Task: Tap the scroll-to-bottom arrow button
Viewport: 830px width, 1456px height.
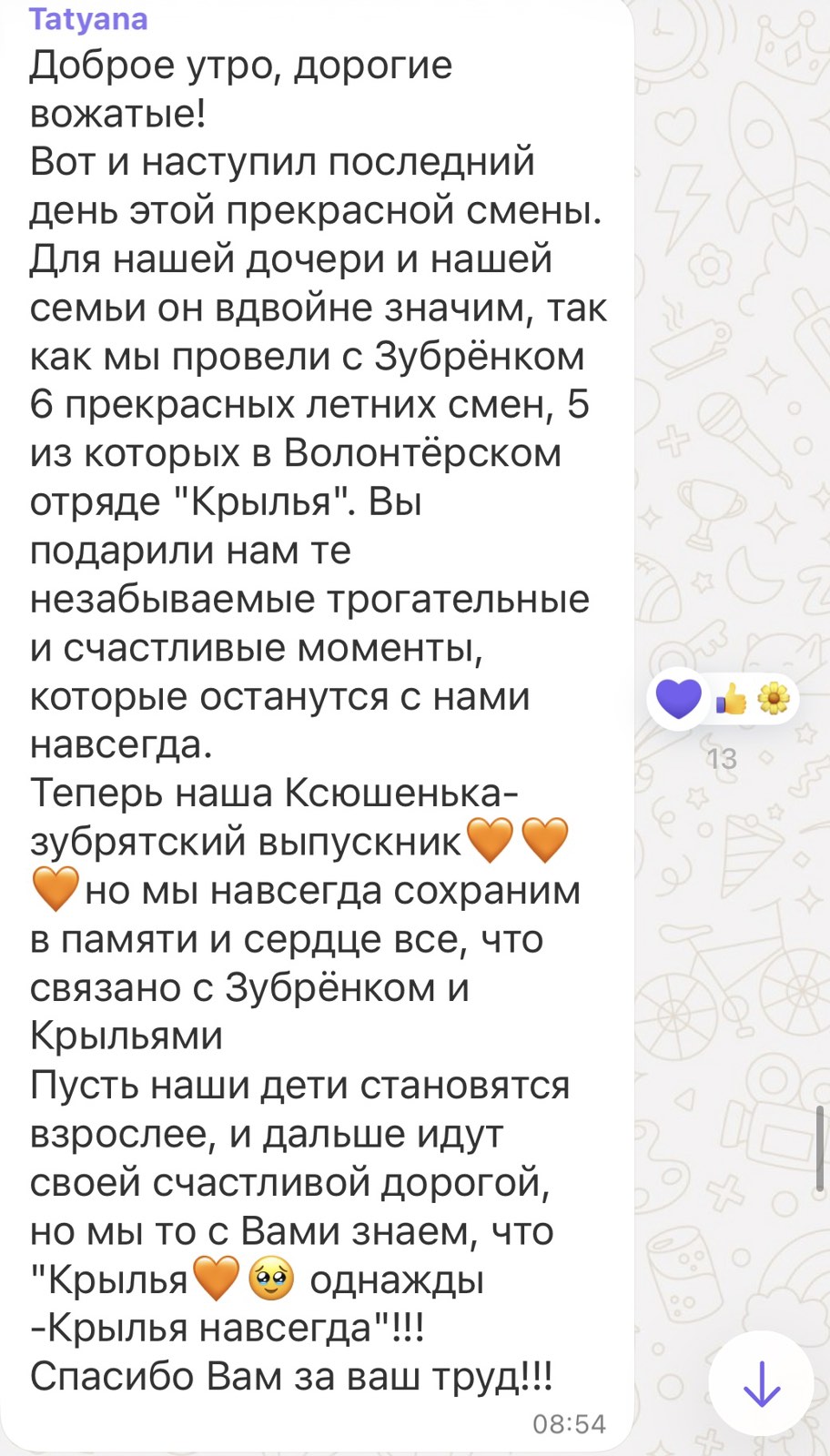Action: [762, 1384]
